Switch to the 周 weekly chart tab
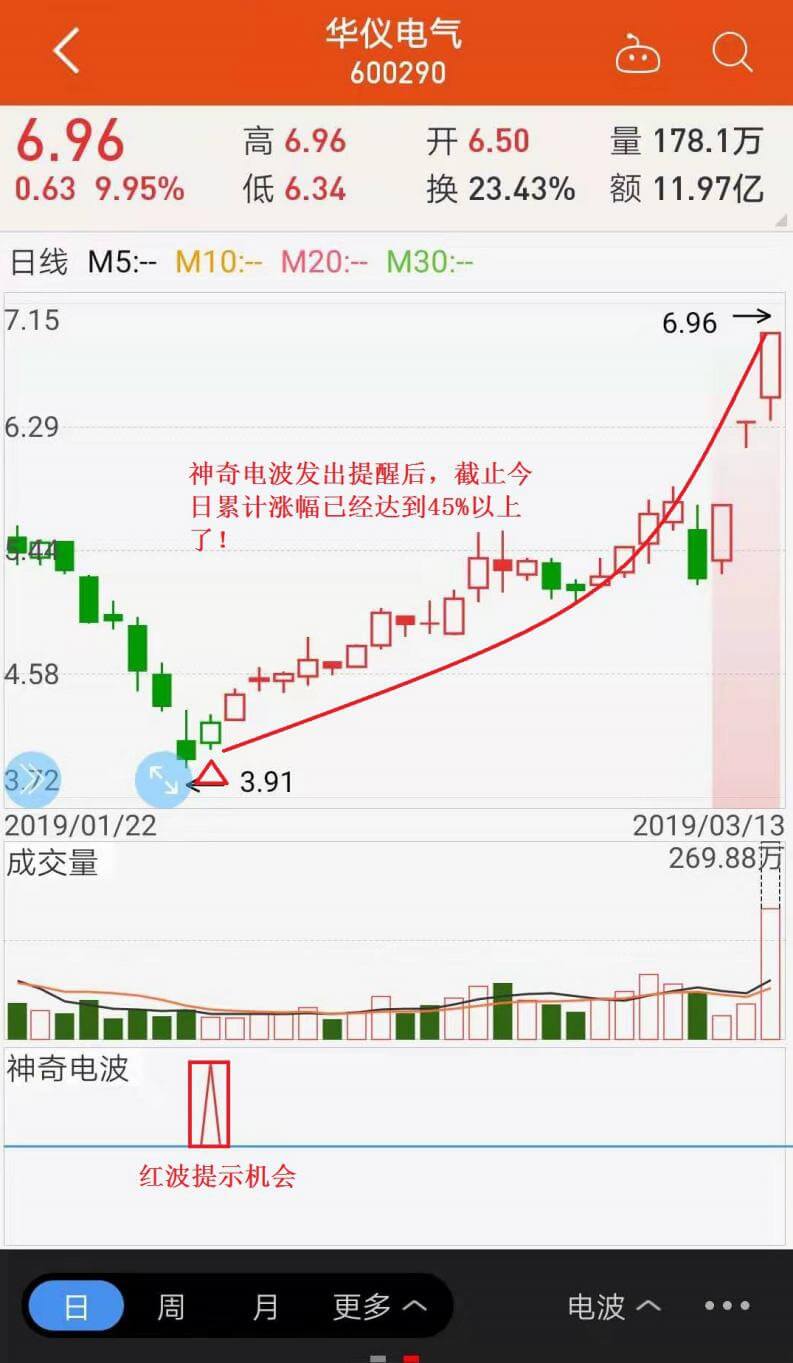 pyautogui.click(x=171, y=1306)
